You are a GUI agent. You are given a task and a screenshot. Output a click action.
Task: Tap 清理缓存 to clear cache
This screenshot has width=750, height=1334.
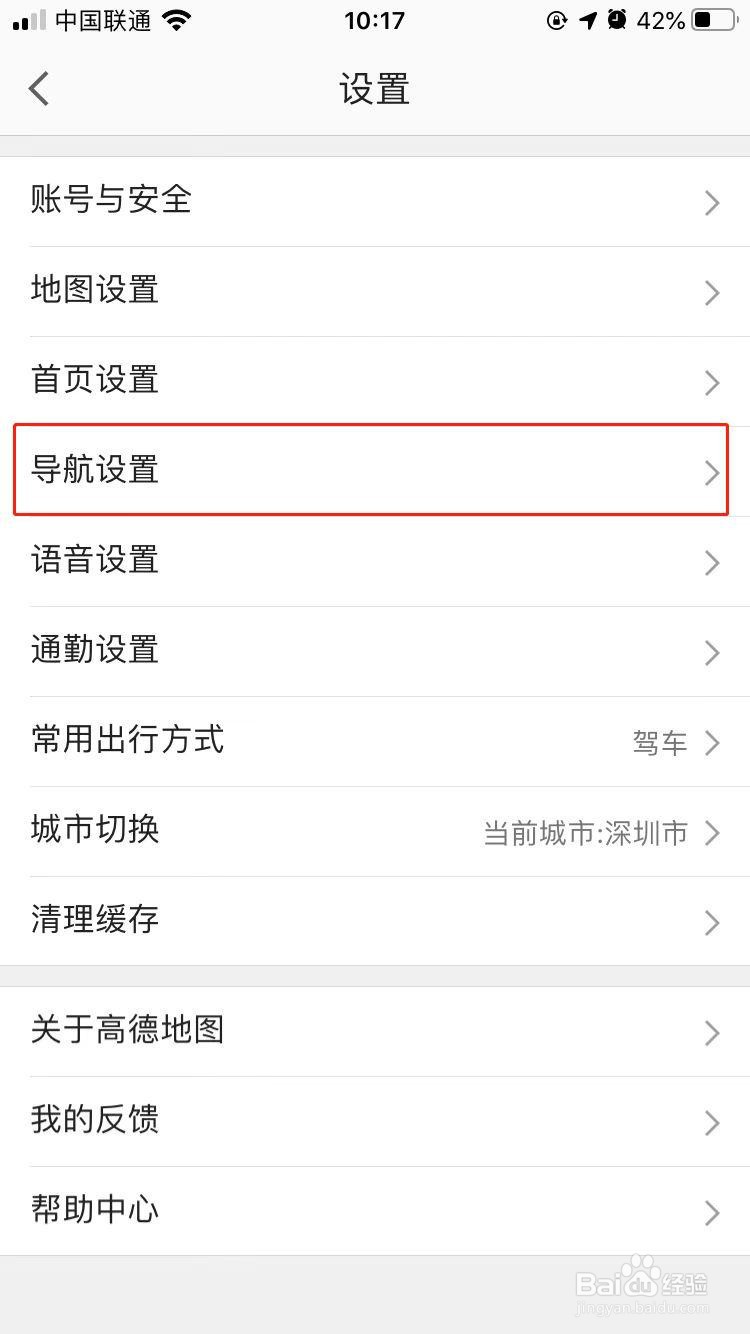94,921
